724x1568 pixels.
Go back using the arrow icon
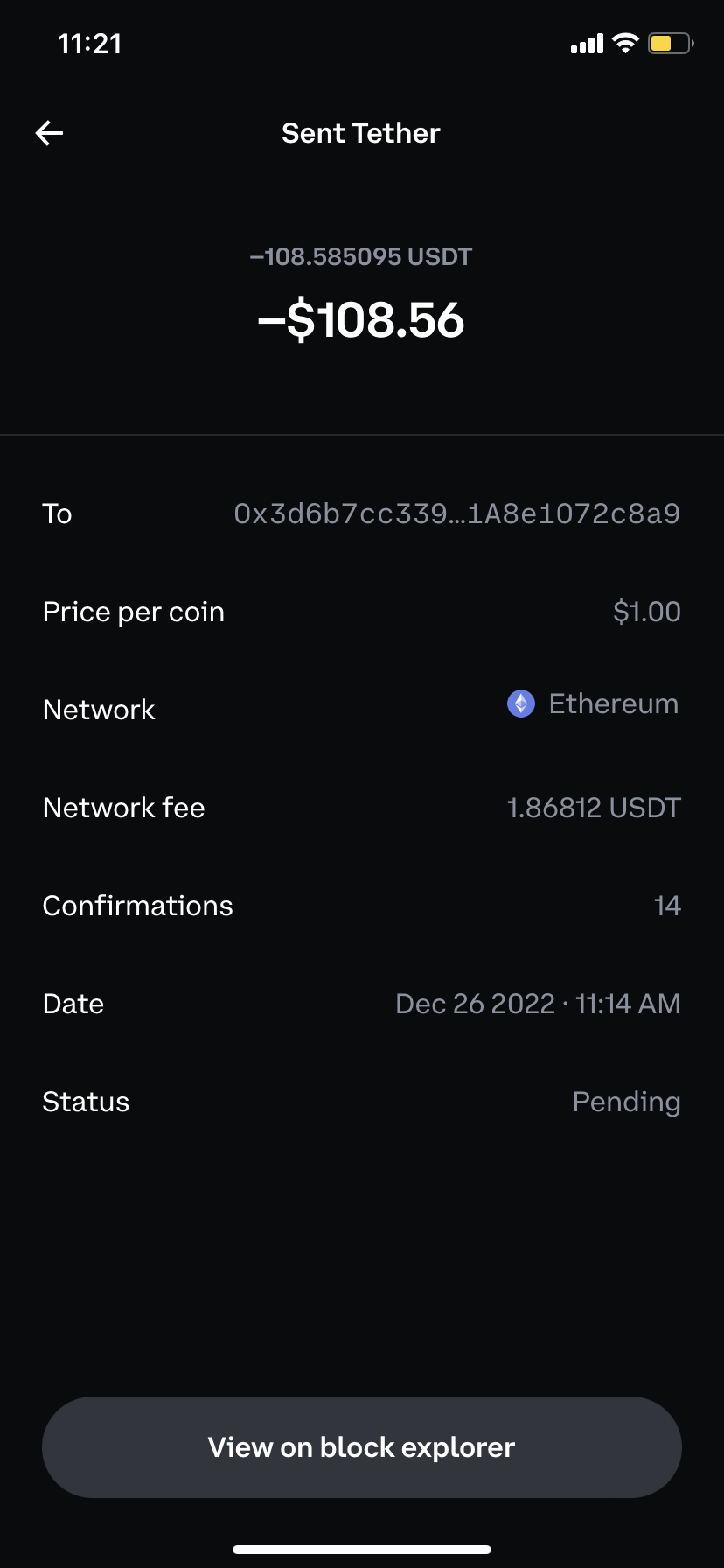pyautogui.click(x=49, y=133)
